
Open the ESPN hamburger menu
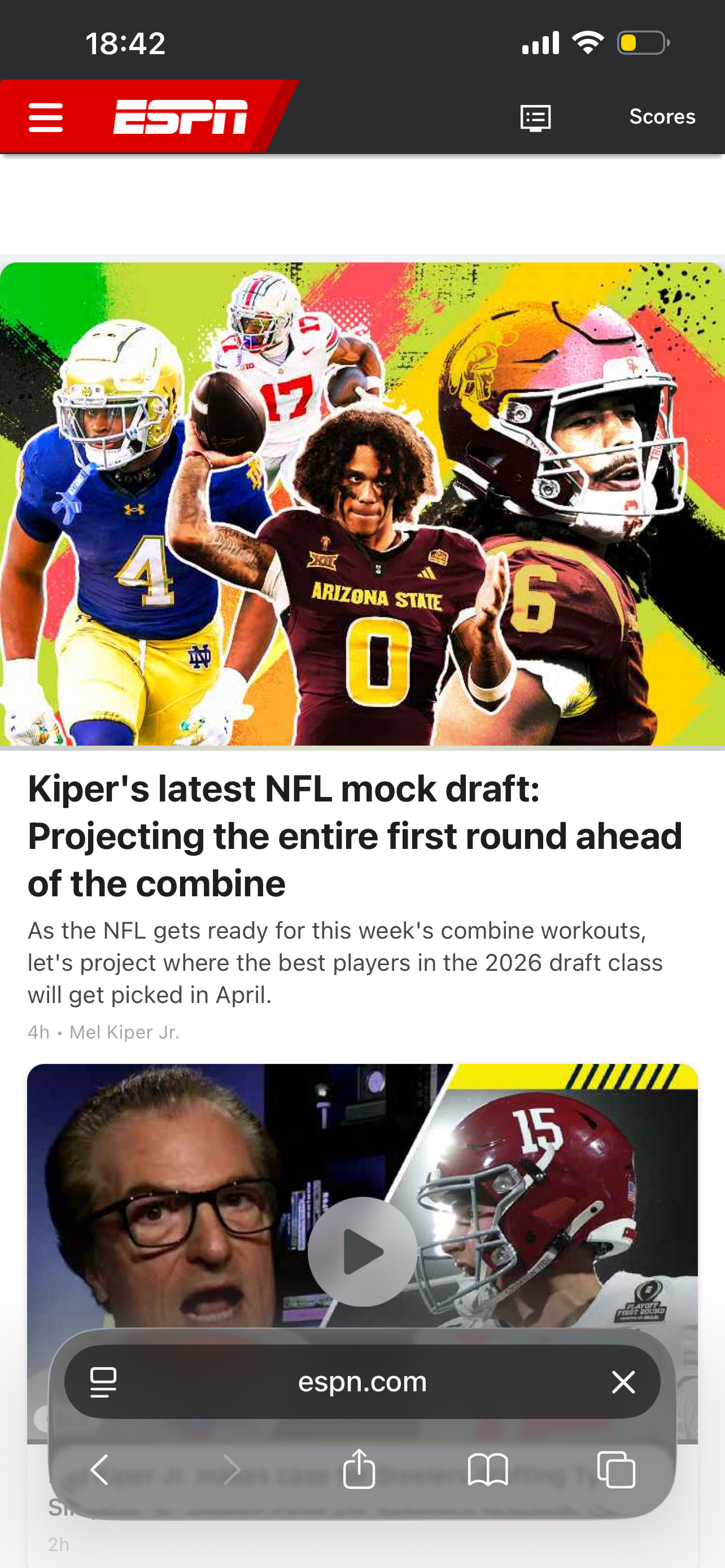tap(46, 117)
